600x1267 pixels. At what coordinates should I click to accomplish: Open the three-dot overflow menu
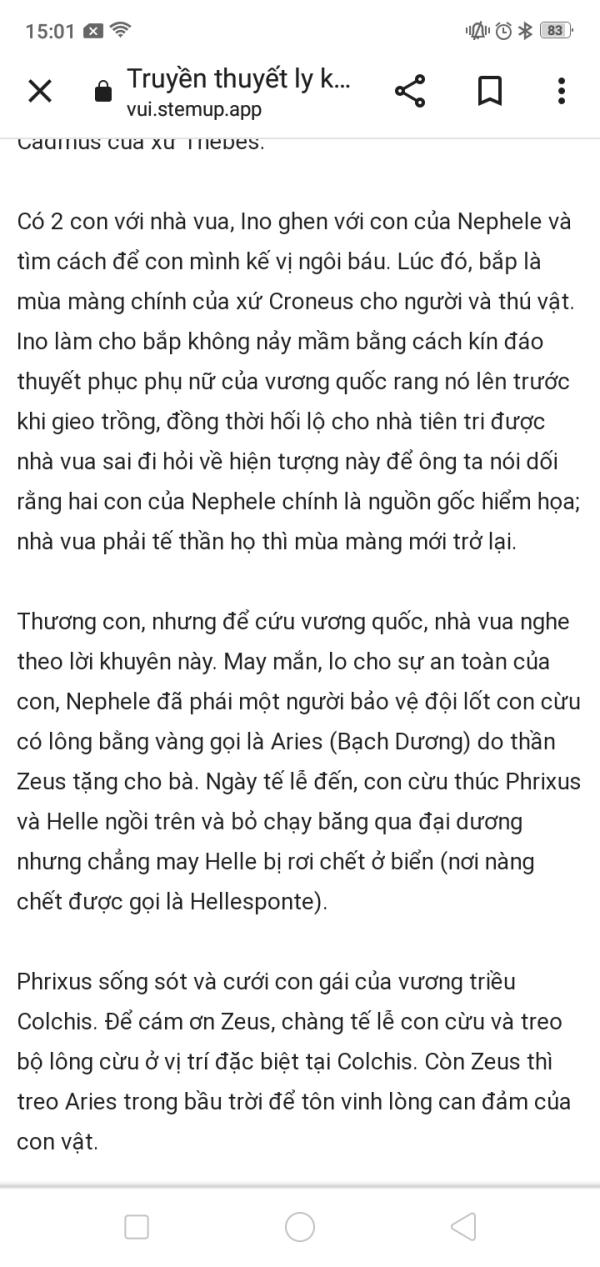(561, 92)
